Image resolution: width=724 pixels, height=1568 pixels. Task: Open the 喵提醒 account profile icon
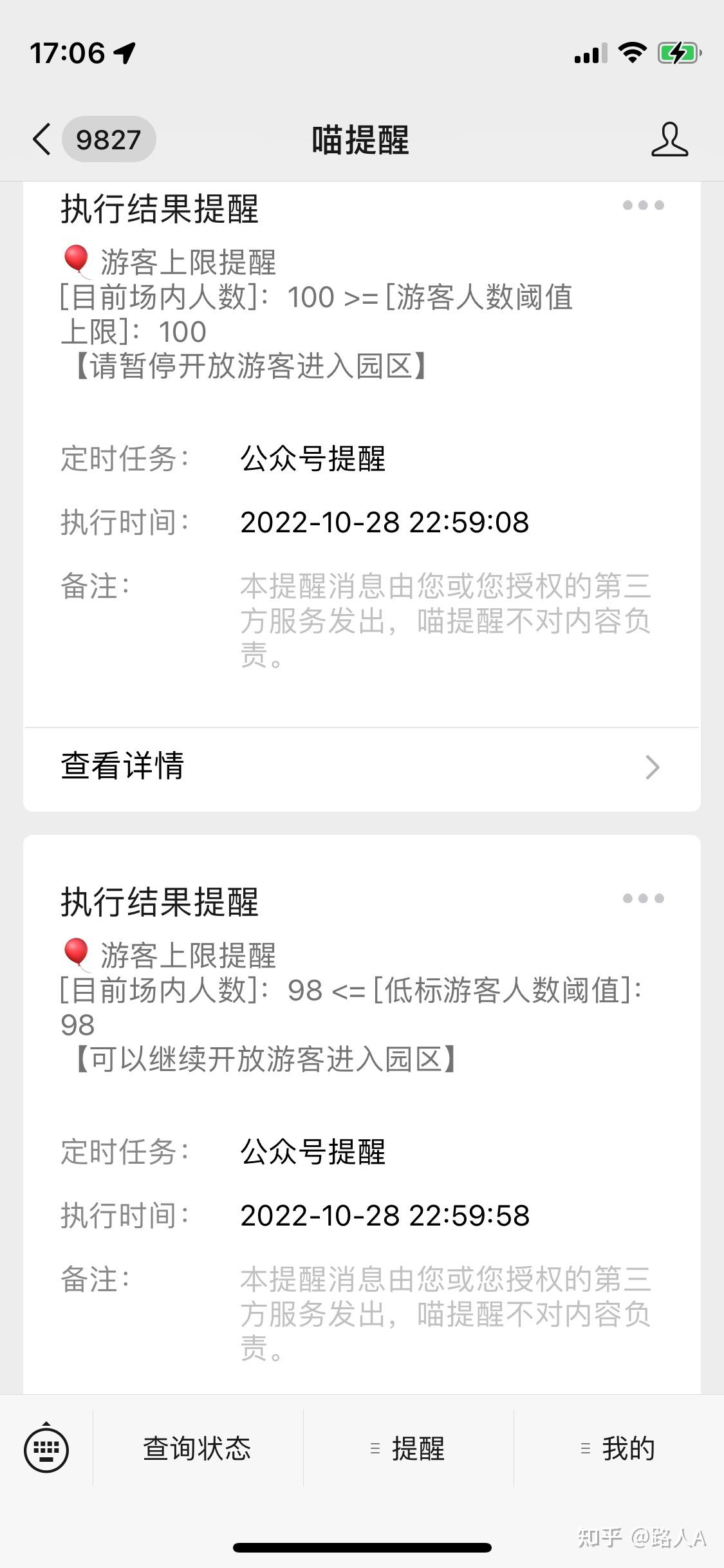point(669,140)
